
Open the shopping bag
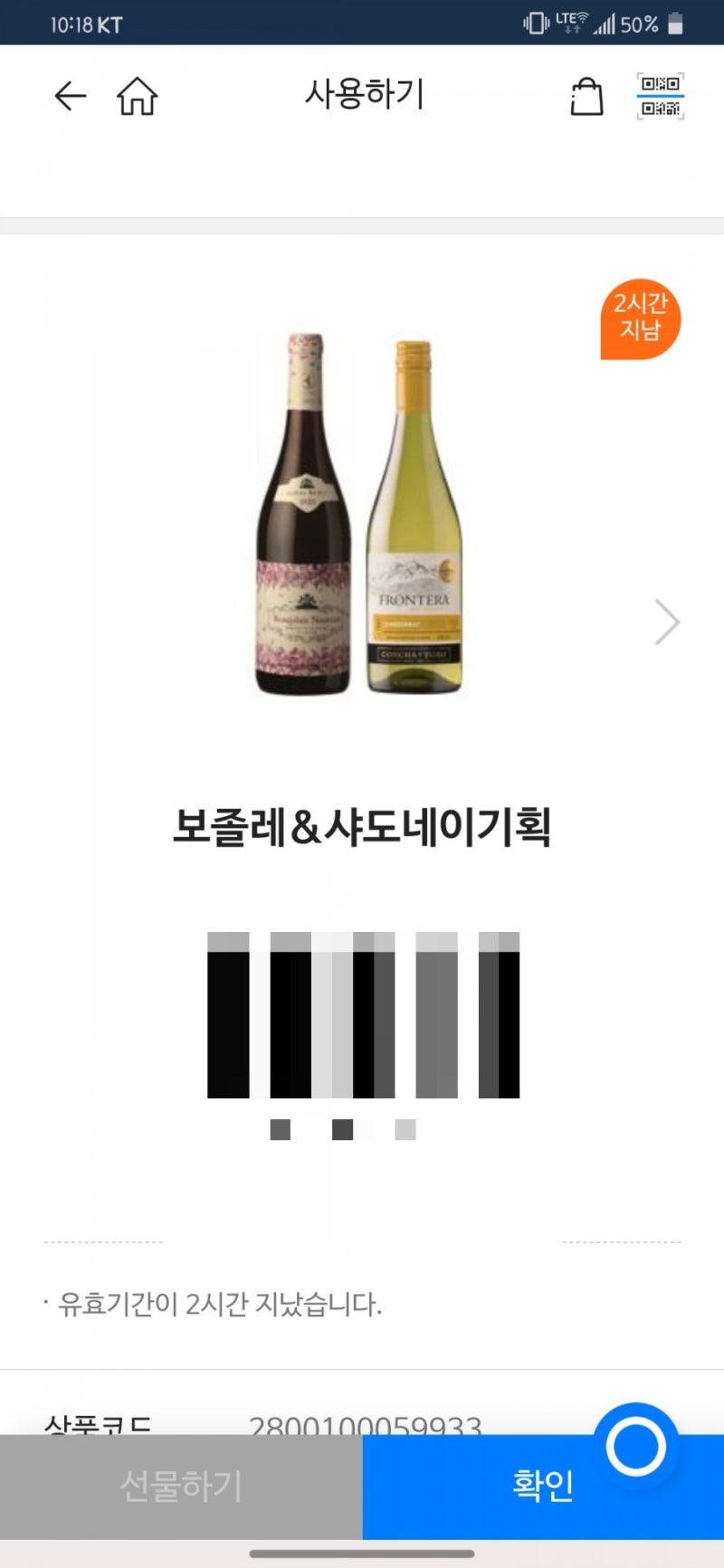pyautogui.click(x=586, y=96)
